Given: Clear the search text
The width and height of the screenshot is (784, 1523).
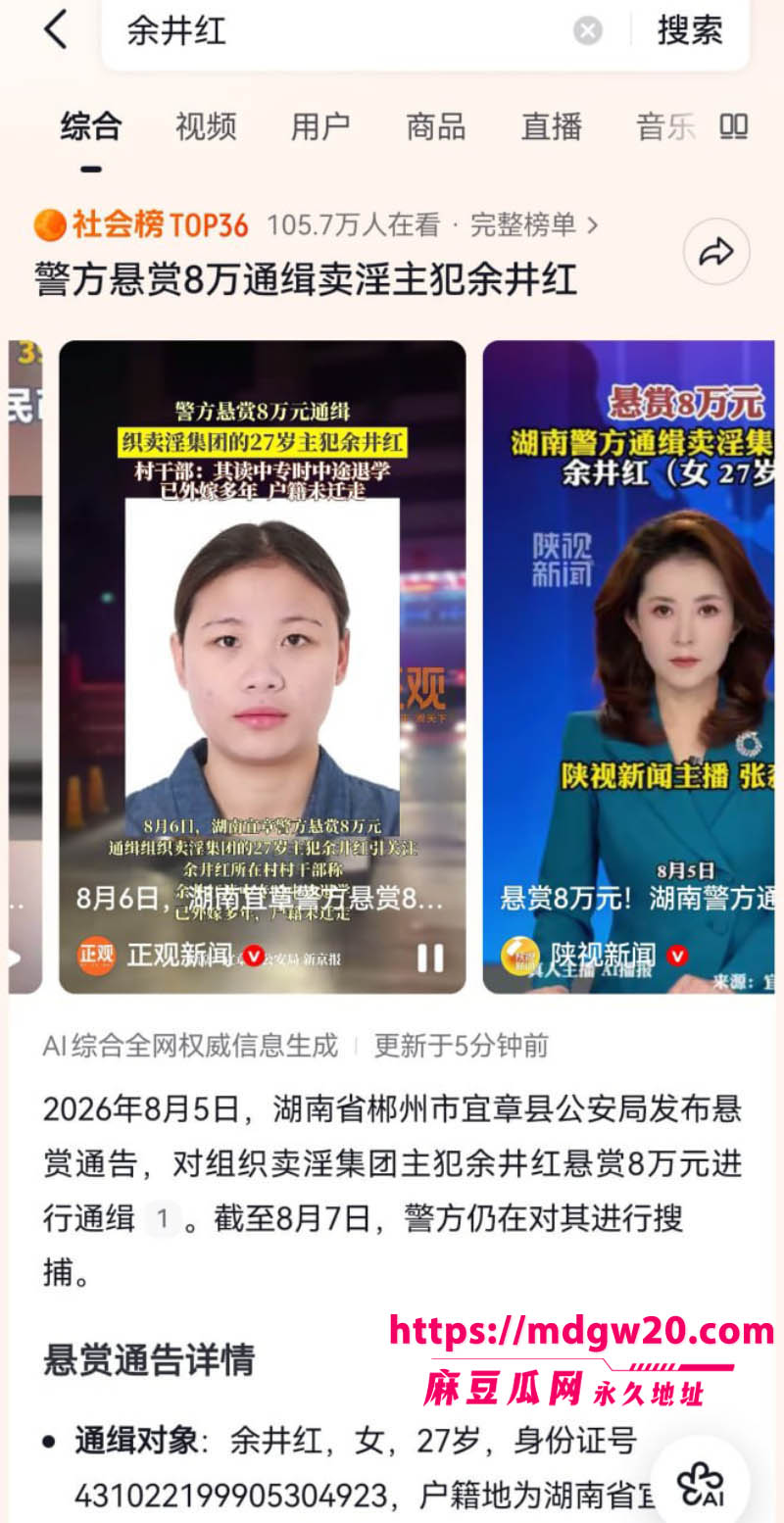Looking at the screenshot, I should coord(588,31).
